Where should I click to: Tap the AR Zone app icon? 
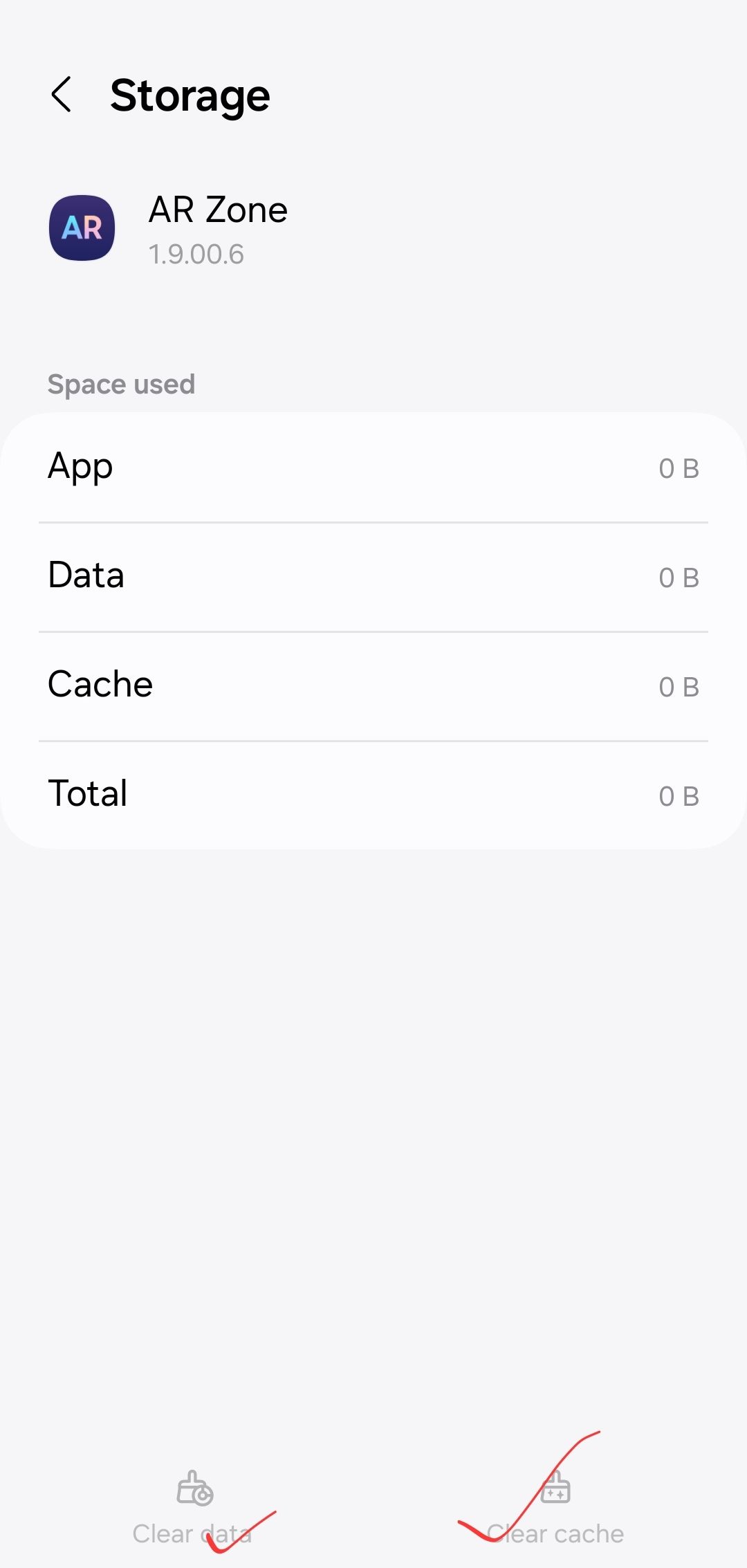point(82,228)
